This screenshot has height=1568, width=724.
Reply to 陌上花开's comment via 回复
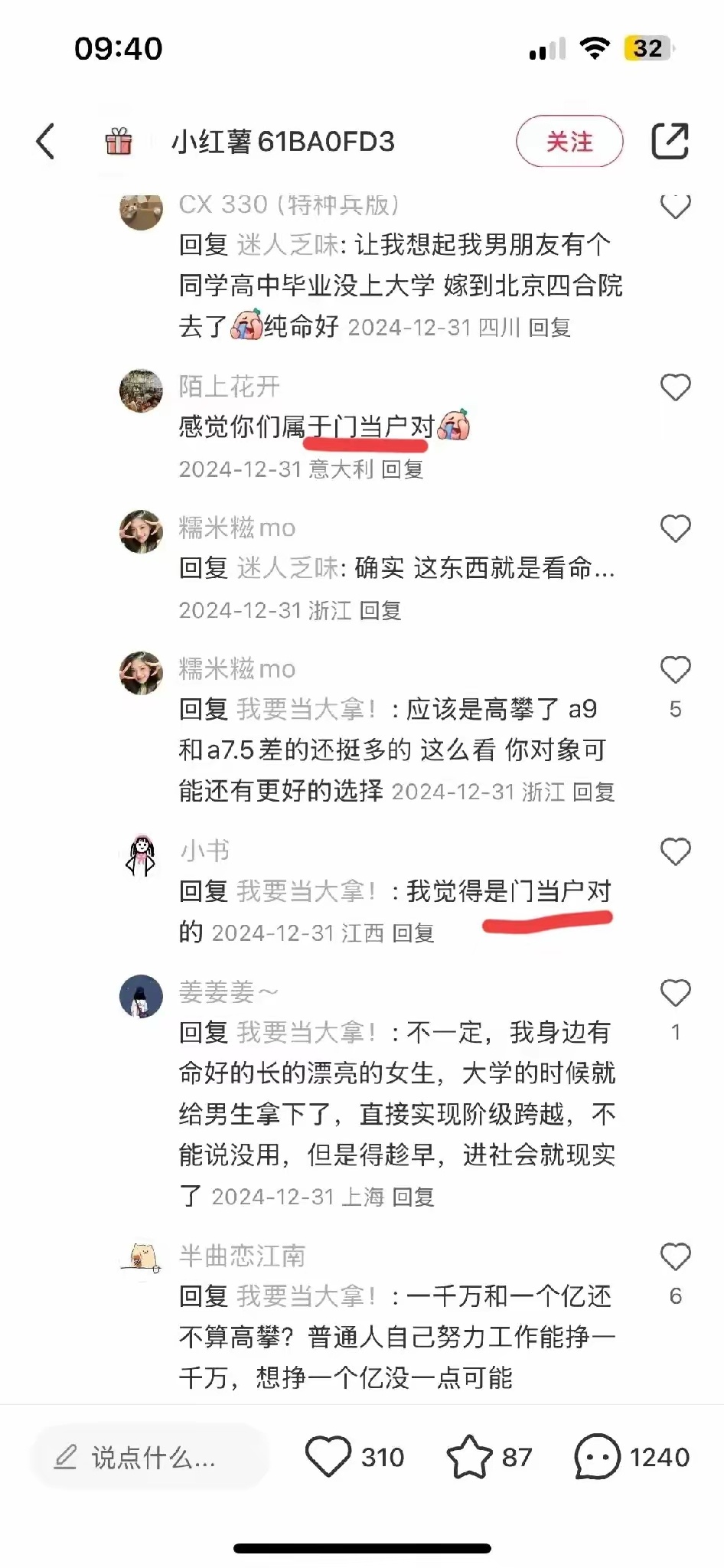pos(402,469)
